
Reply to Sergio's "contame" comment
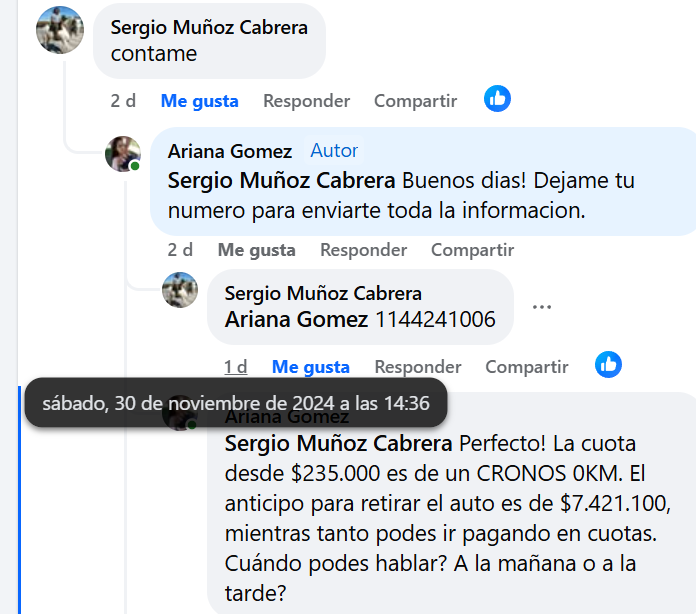click(306, 101)
